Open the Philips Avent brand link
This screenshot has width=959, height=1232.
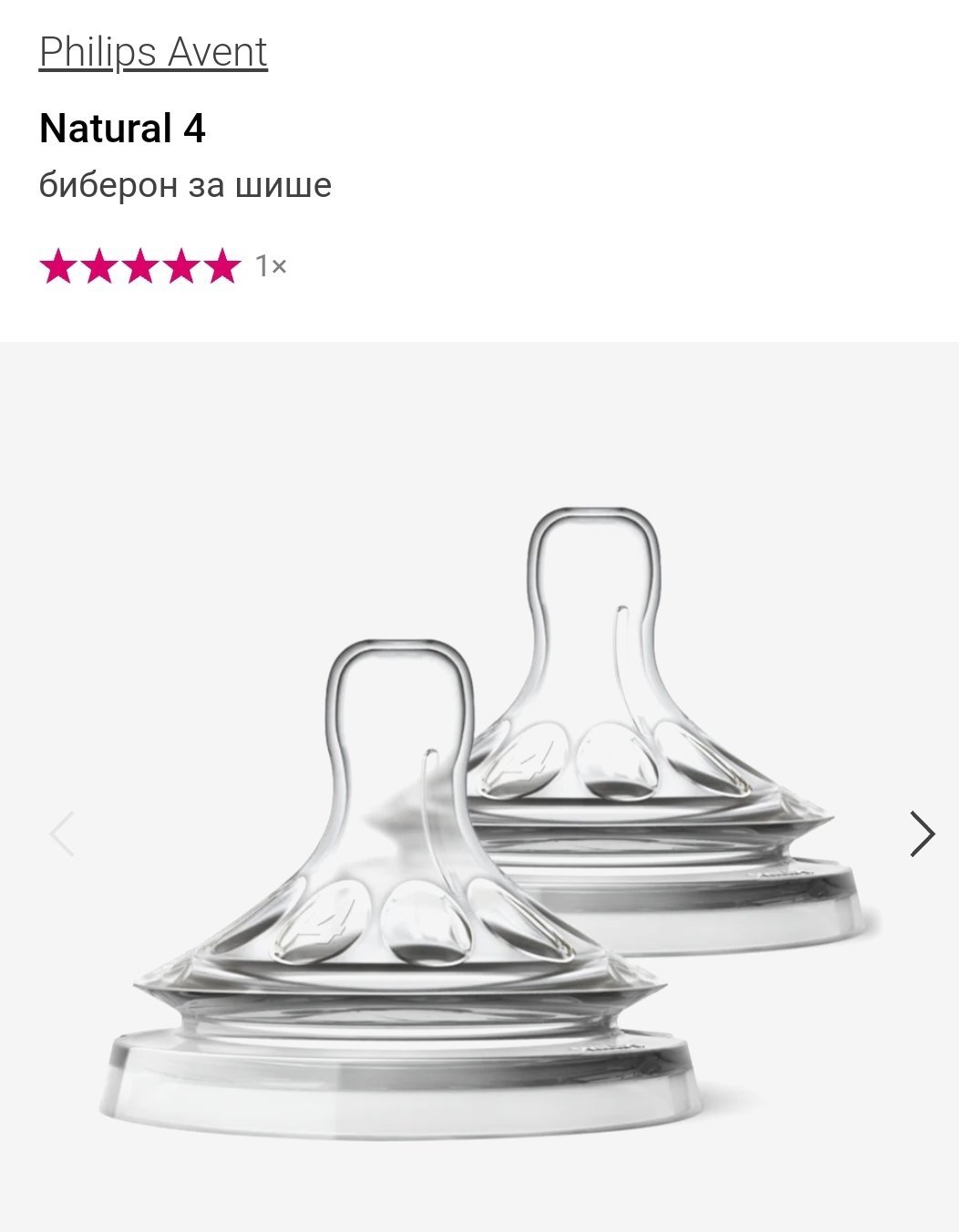[153, 52]
